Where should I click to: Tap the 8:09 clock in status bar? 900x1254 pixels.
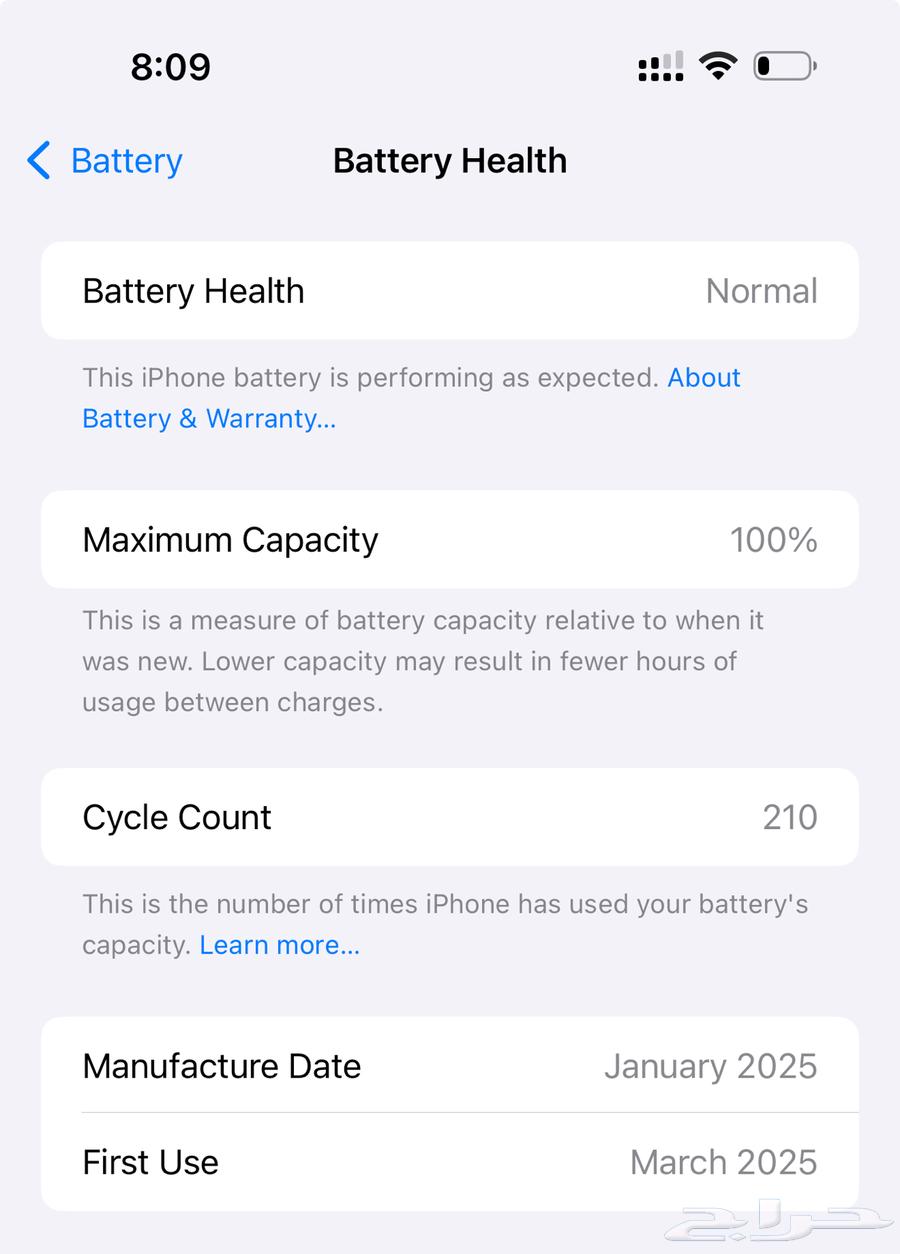(x=171, y=66)
